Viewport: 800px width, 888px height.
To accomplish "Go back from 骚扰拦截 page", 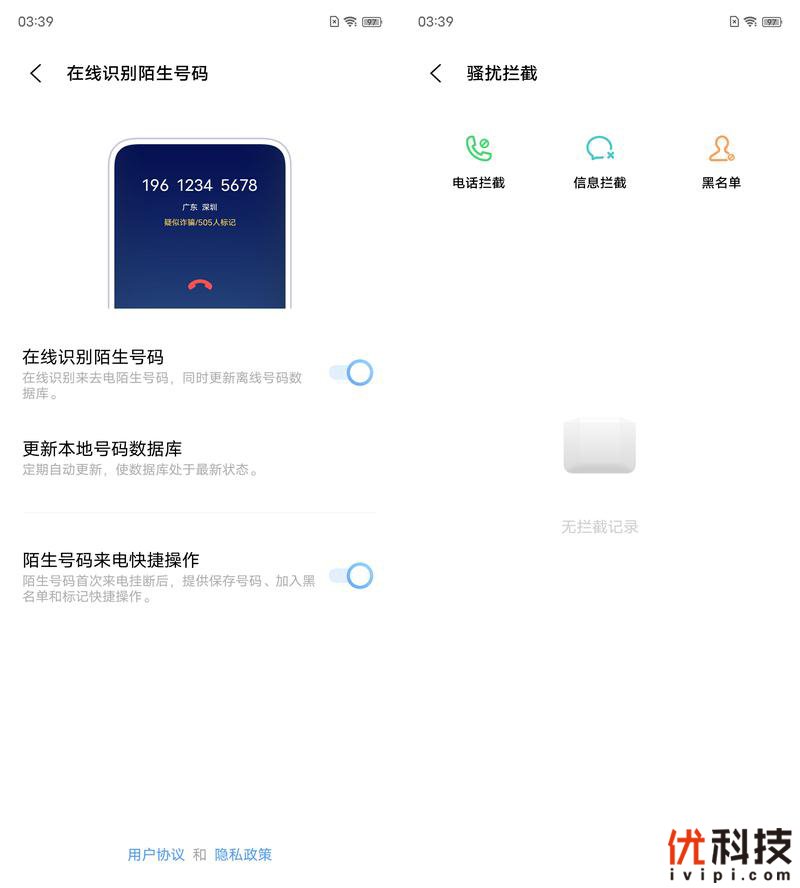I will coord(436,73).
